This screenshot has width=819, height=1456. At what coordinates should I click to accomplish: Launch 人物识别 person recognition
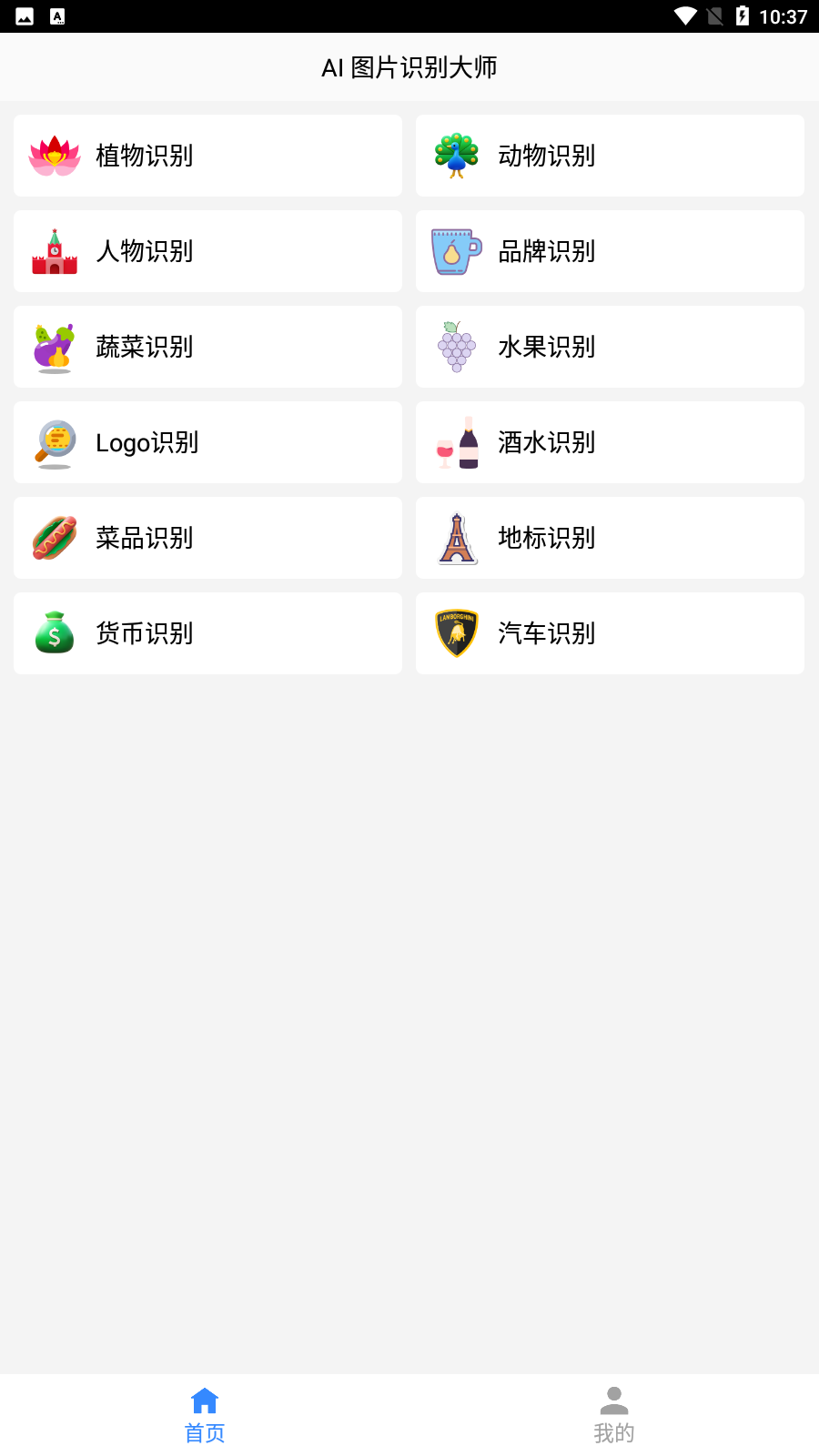pyautogui.click(x=207, y=251)
